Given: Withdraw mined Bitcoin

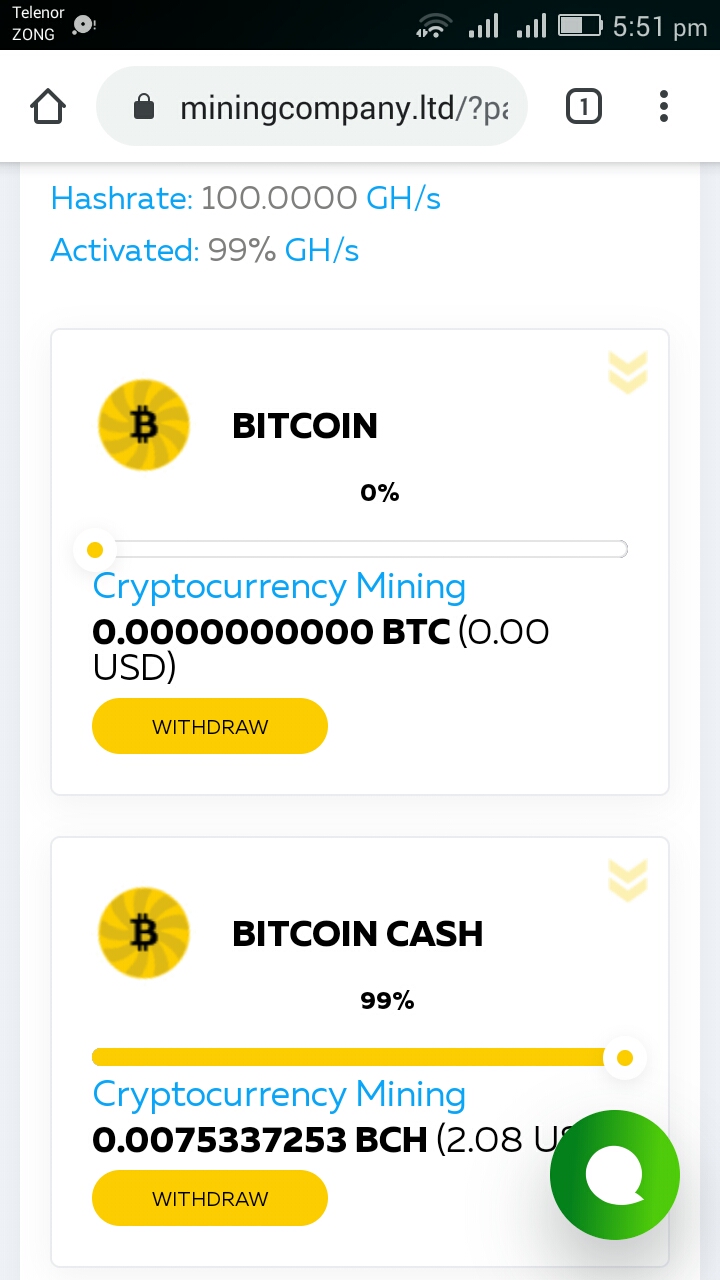Looking at the screenshot, I should (x=210, y=726).
